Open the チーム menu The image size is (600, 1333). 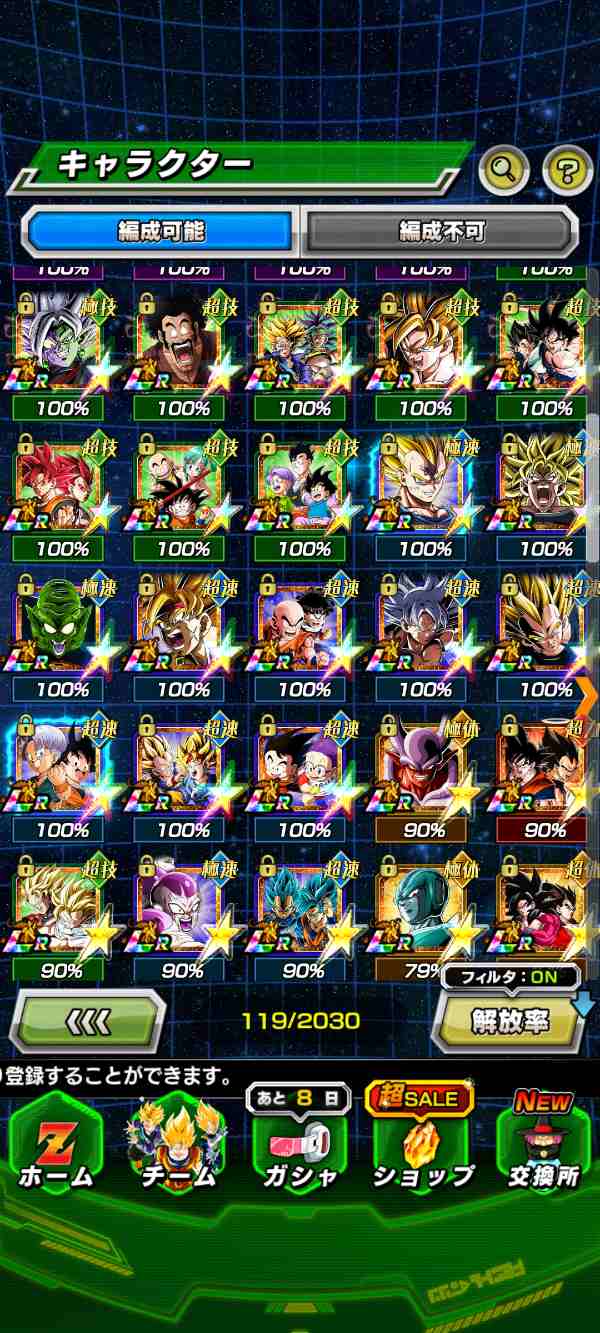pyautogui.click(x=177, y=1142)
